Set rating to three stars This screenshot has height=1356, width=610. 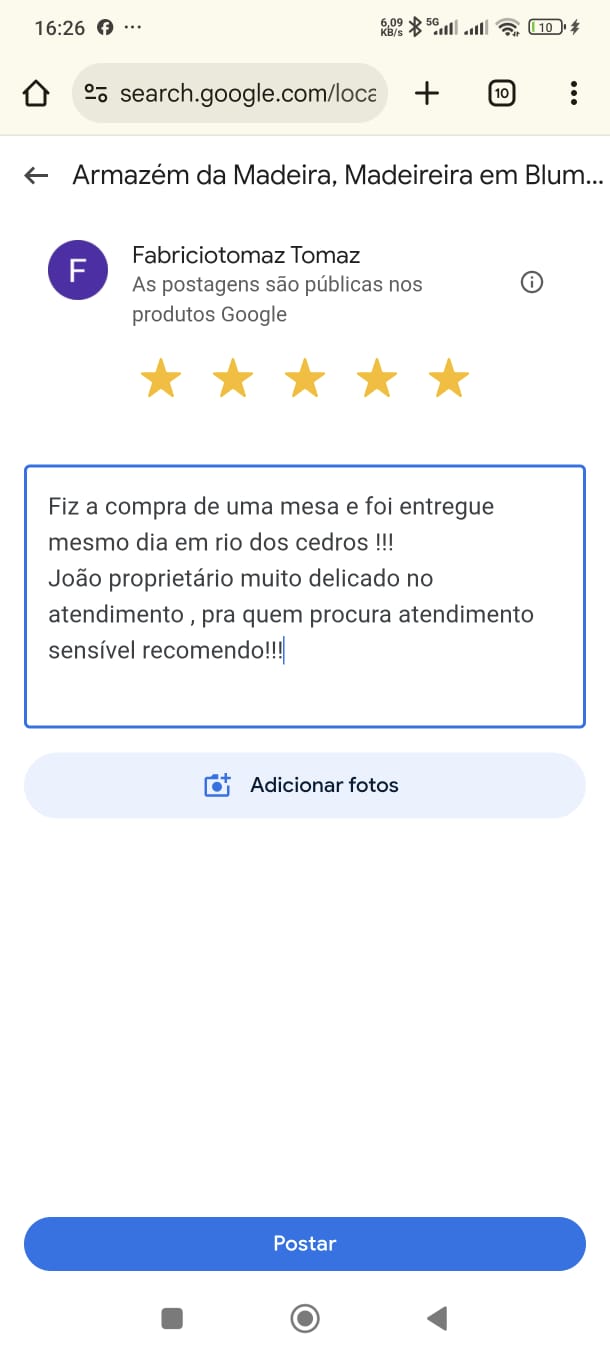[305, 380]
